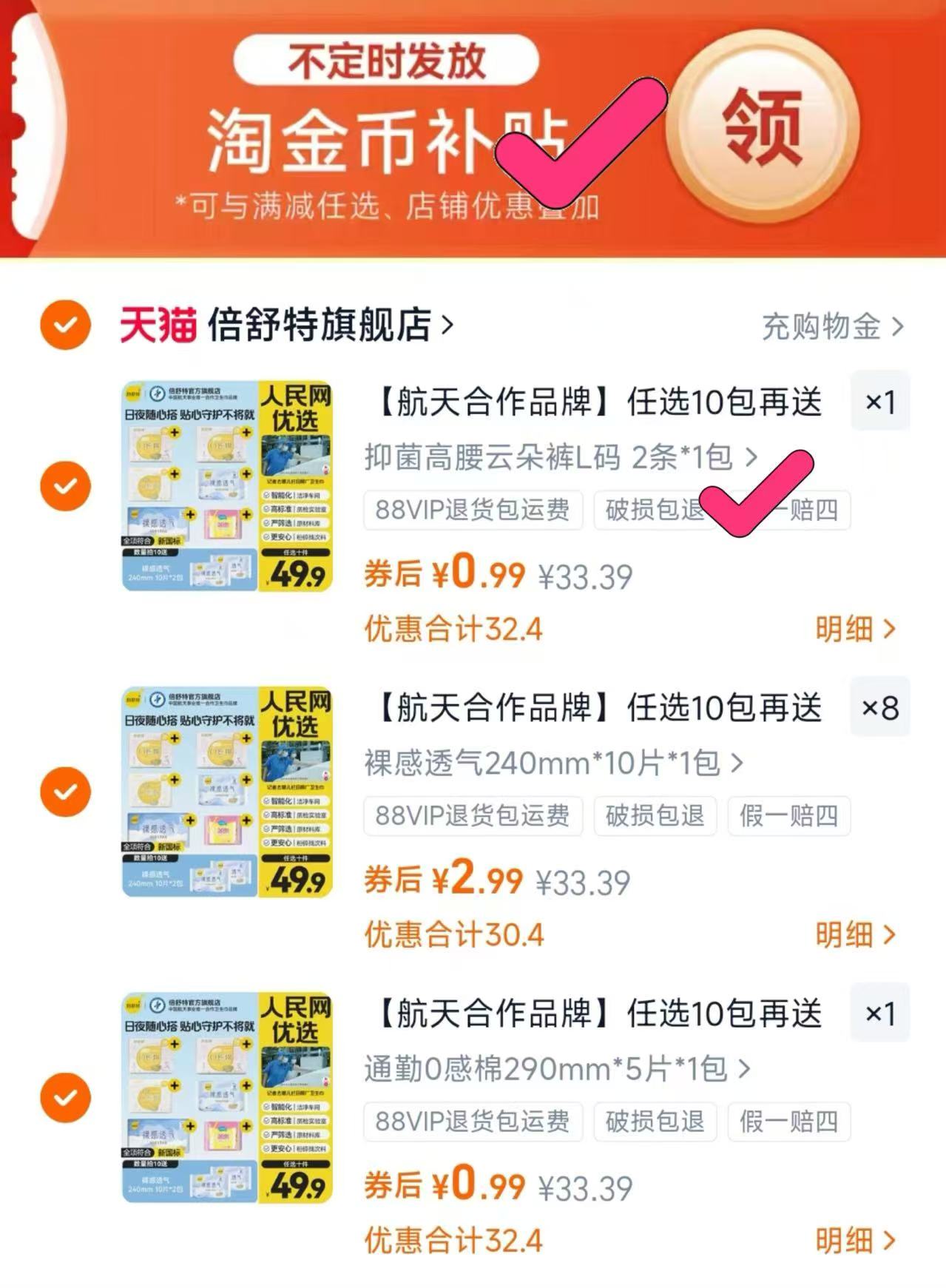Viewport: 946px width, 1288px height.
Task: Expand 明细 for the 裸感透气 discount details
Action: (856, 934)
